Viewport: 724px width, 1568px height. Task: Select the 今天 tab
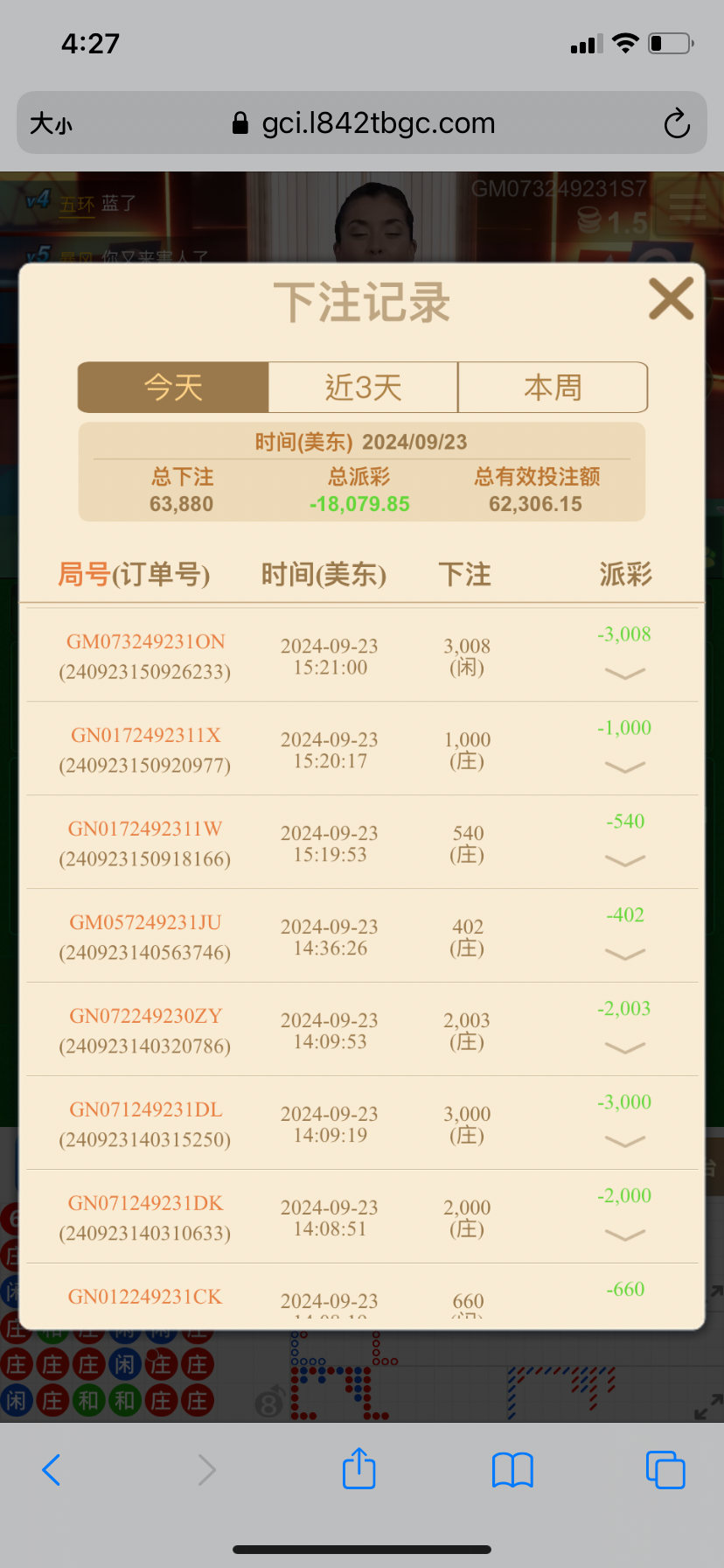173,387
